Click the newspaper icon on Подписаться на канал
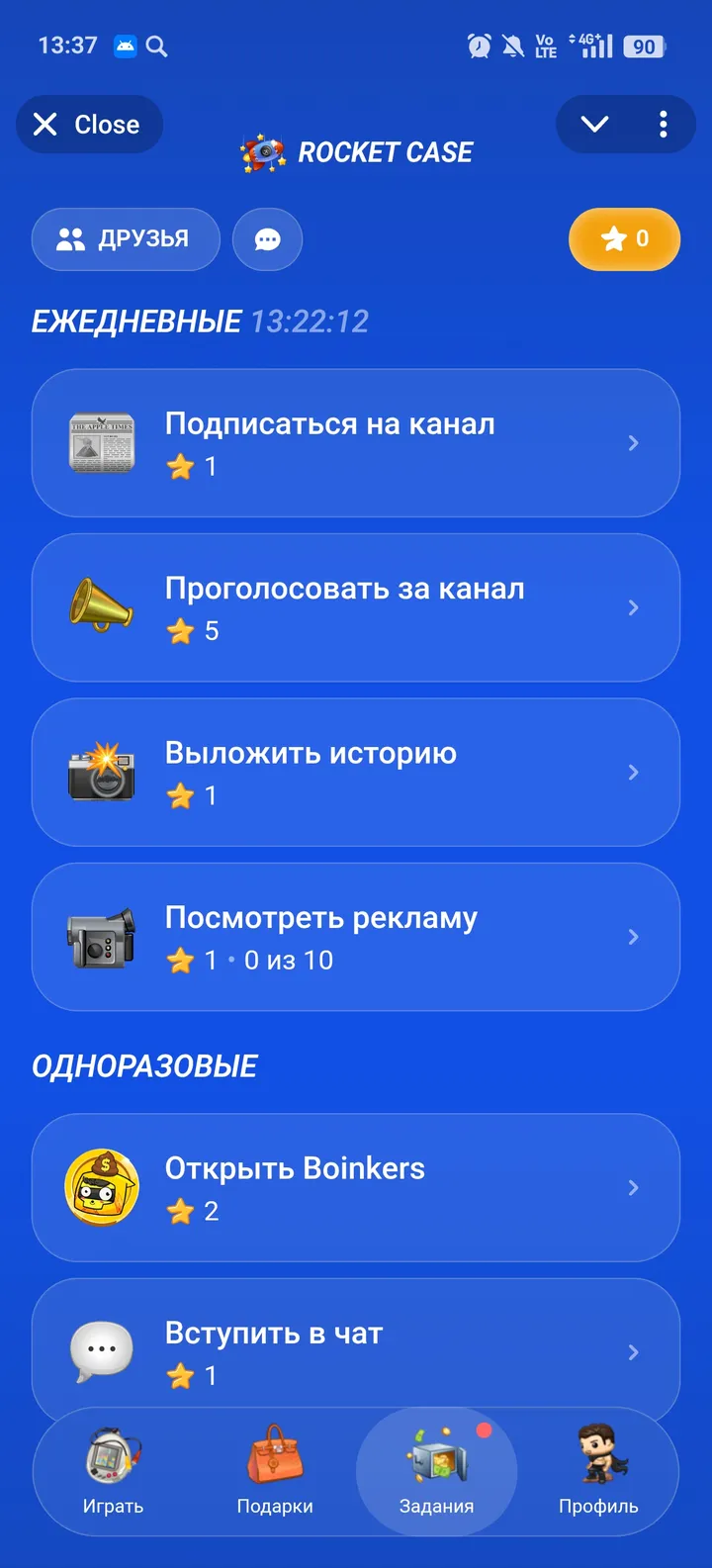This screenshot has width=712, height=1568. [x=101, y=441]
